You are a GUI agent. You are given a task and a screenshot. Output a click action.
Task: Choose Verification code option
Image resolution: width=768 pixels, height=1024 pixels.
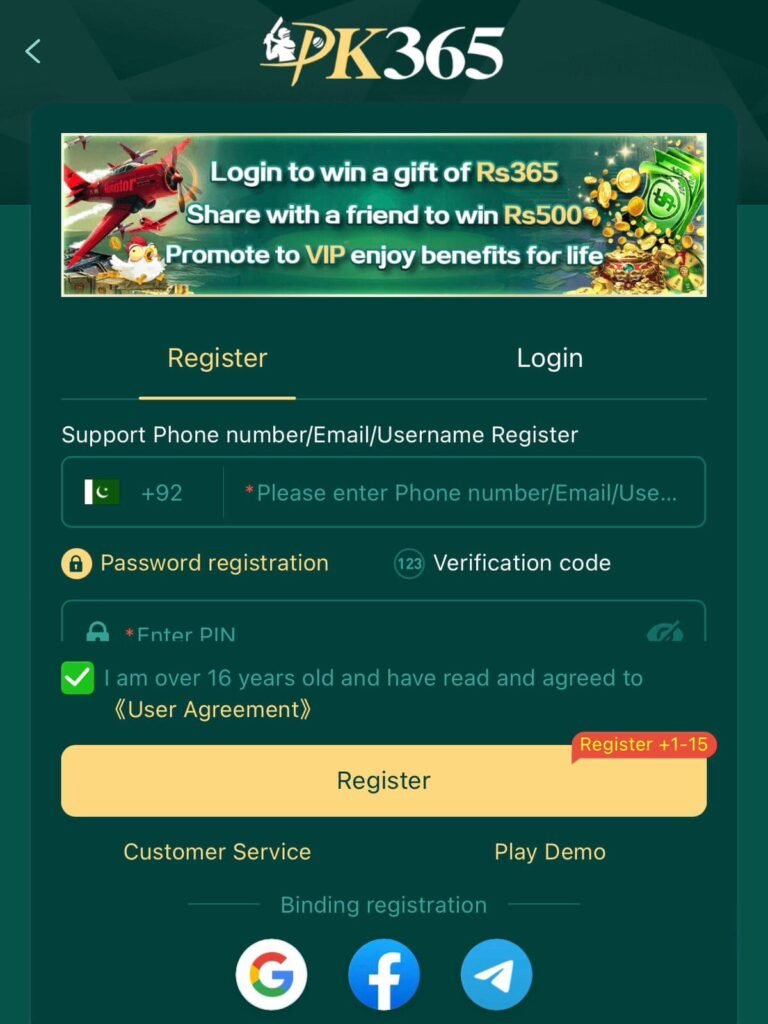(x=503, y=563)
